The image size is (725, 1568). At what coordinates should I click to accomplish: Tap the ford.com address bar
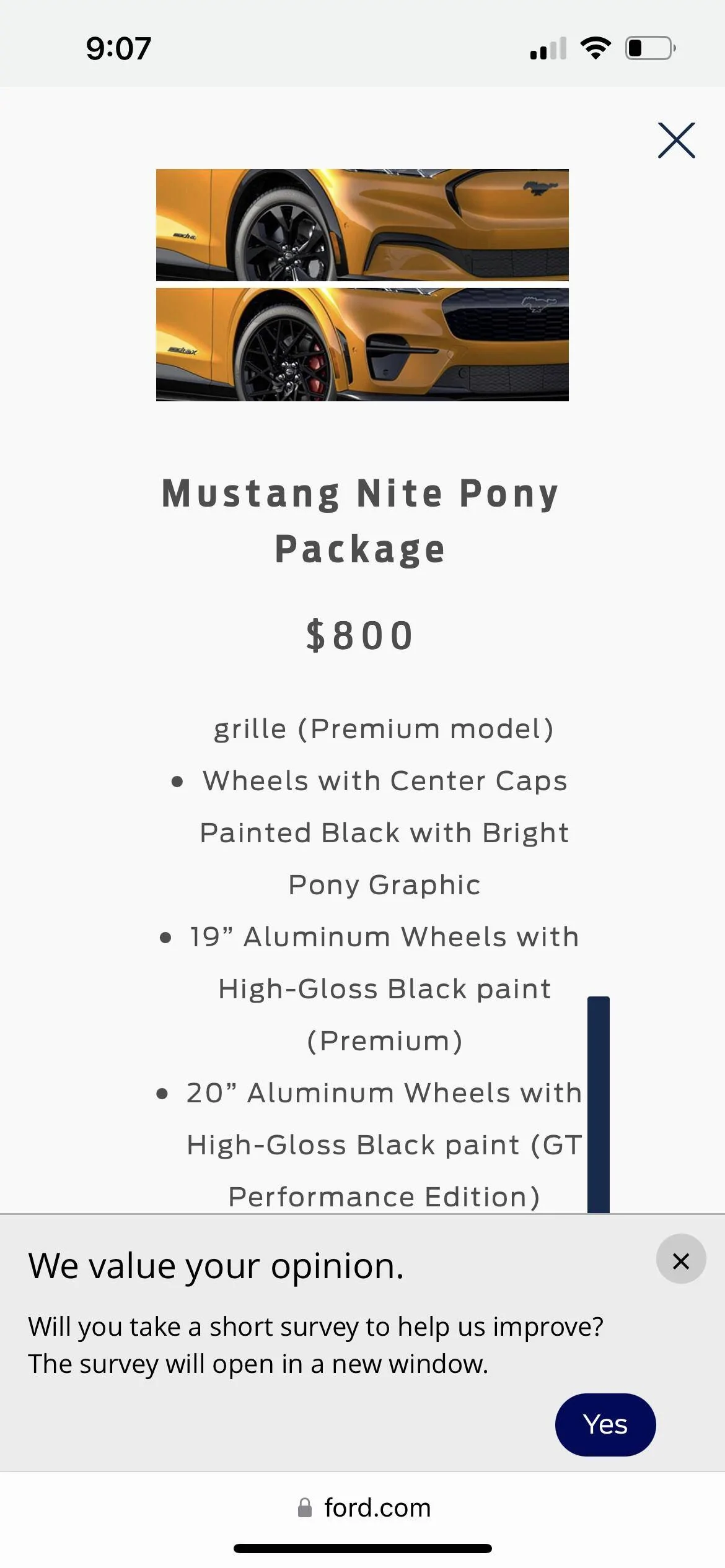tap(363, 1507)
